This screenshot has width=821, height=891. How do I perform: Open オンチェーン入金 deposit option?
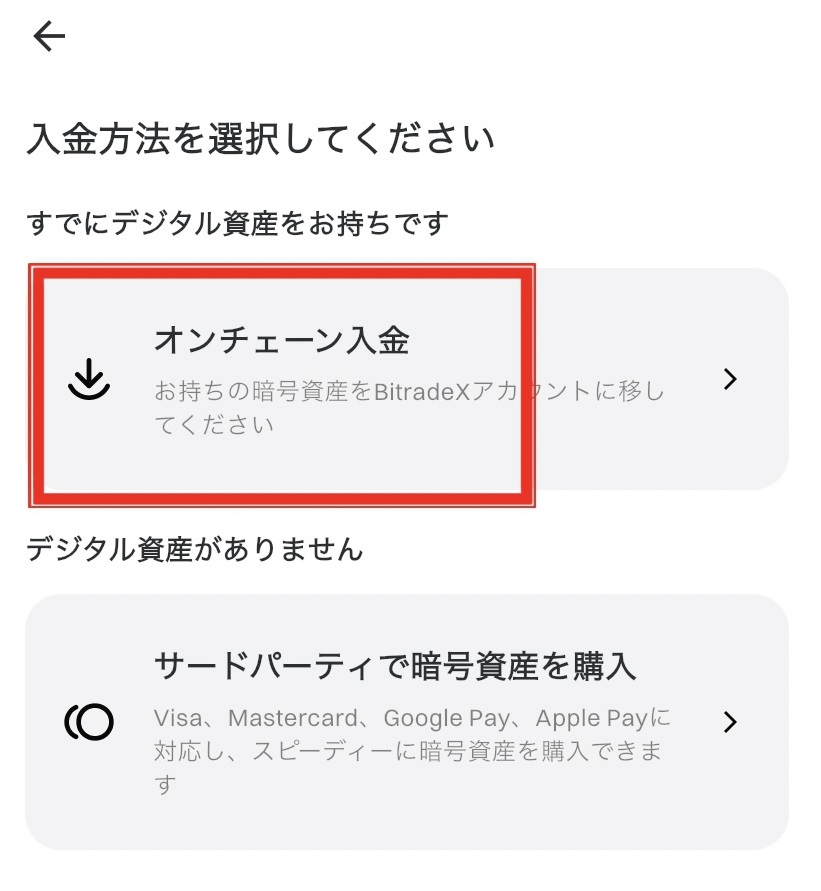(x=406, y=379)
